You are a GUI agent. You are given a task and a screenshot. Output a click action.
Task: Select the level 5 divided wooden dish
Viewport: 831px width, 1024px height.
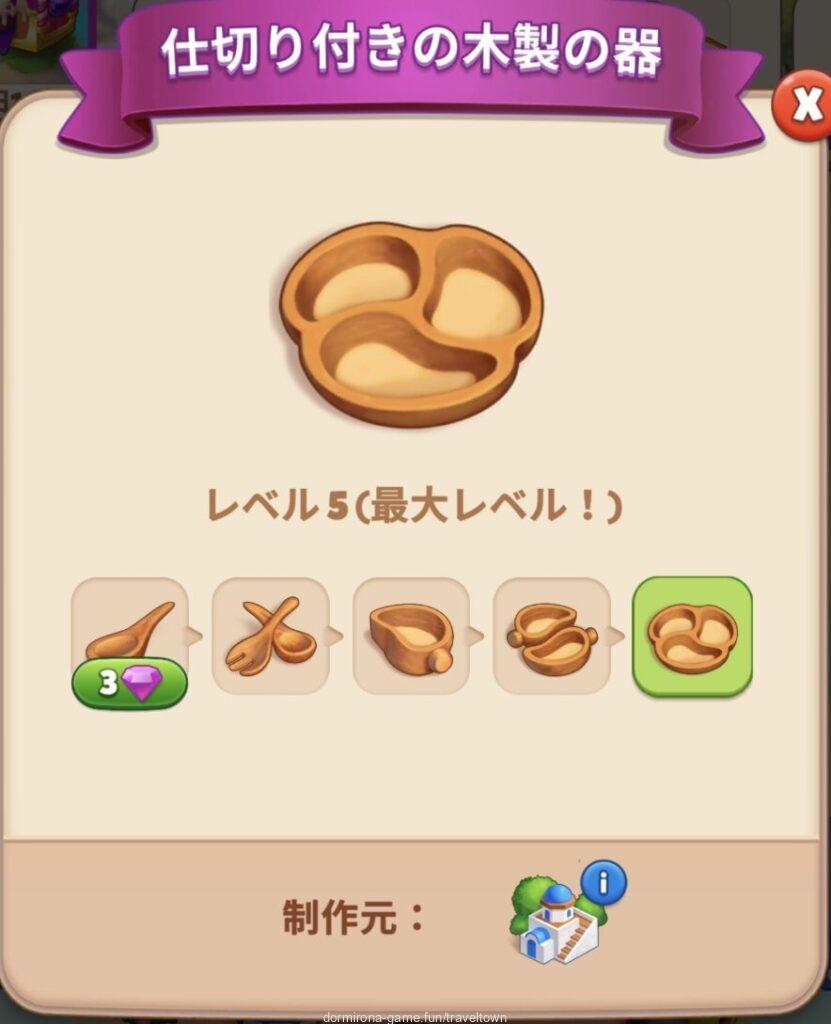[692, 635]
